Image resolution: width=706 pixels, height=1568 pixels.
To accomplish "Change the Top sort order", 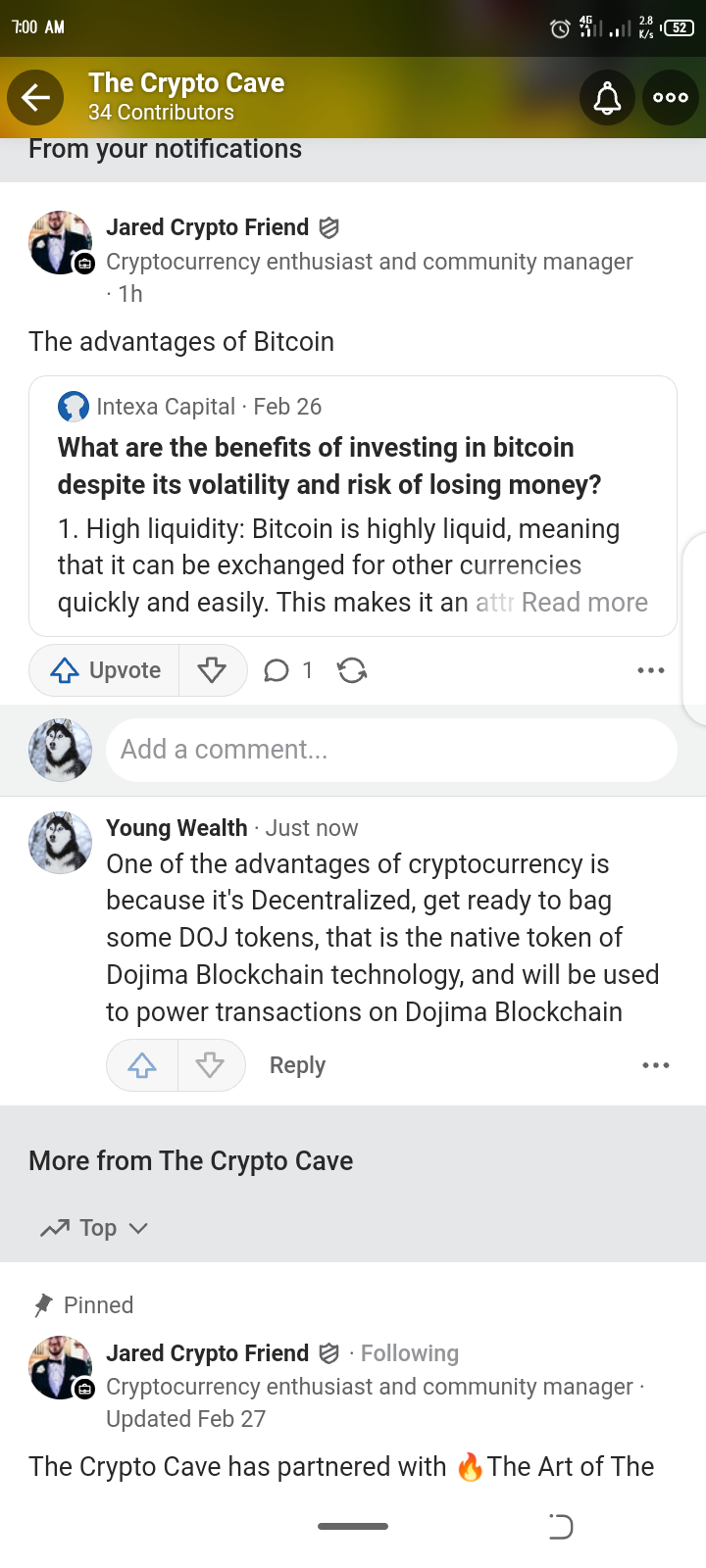I will [x=95, y=1228].
